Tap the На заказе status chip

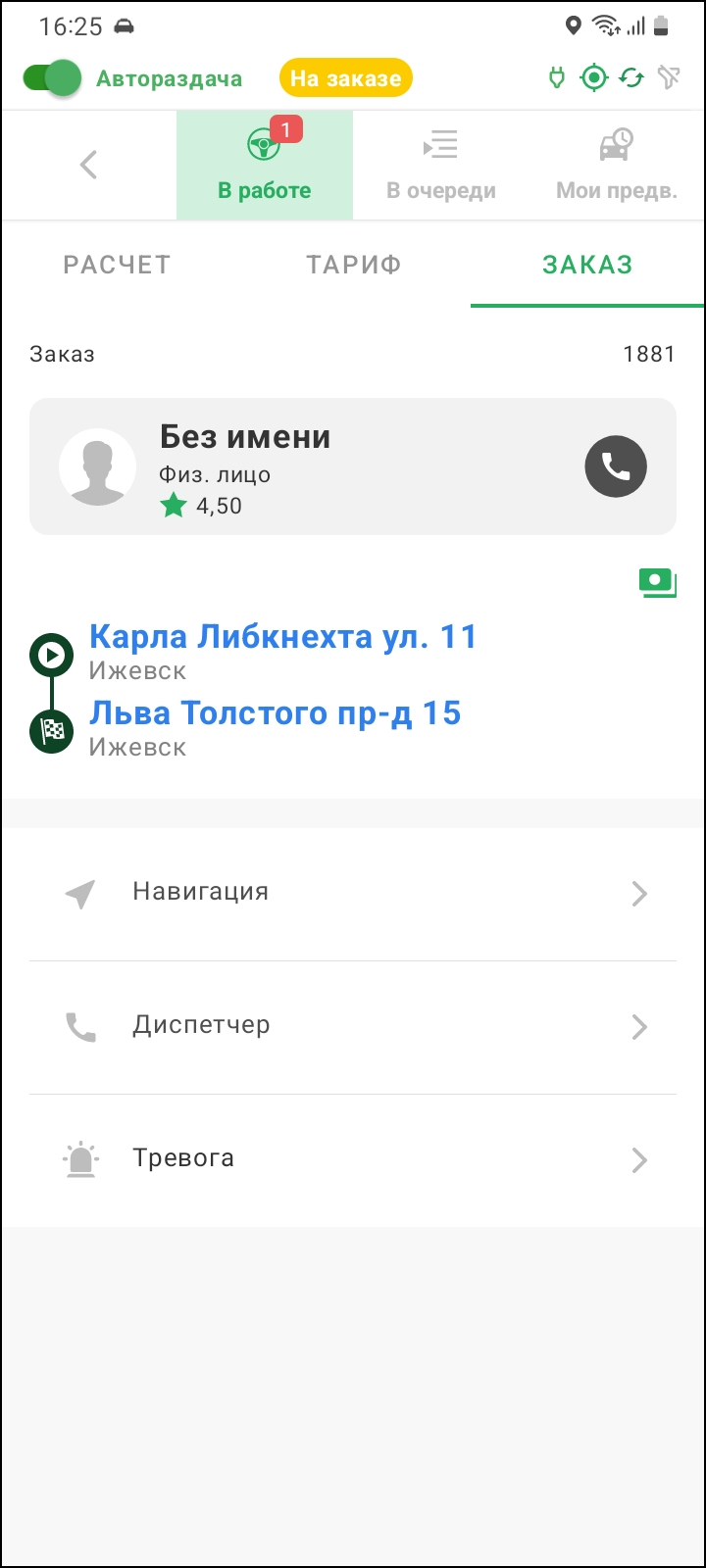coord(345,78)
